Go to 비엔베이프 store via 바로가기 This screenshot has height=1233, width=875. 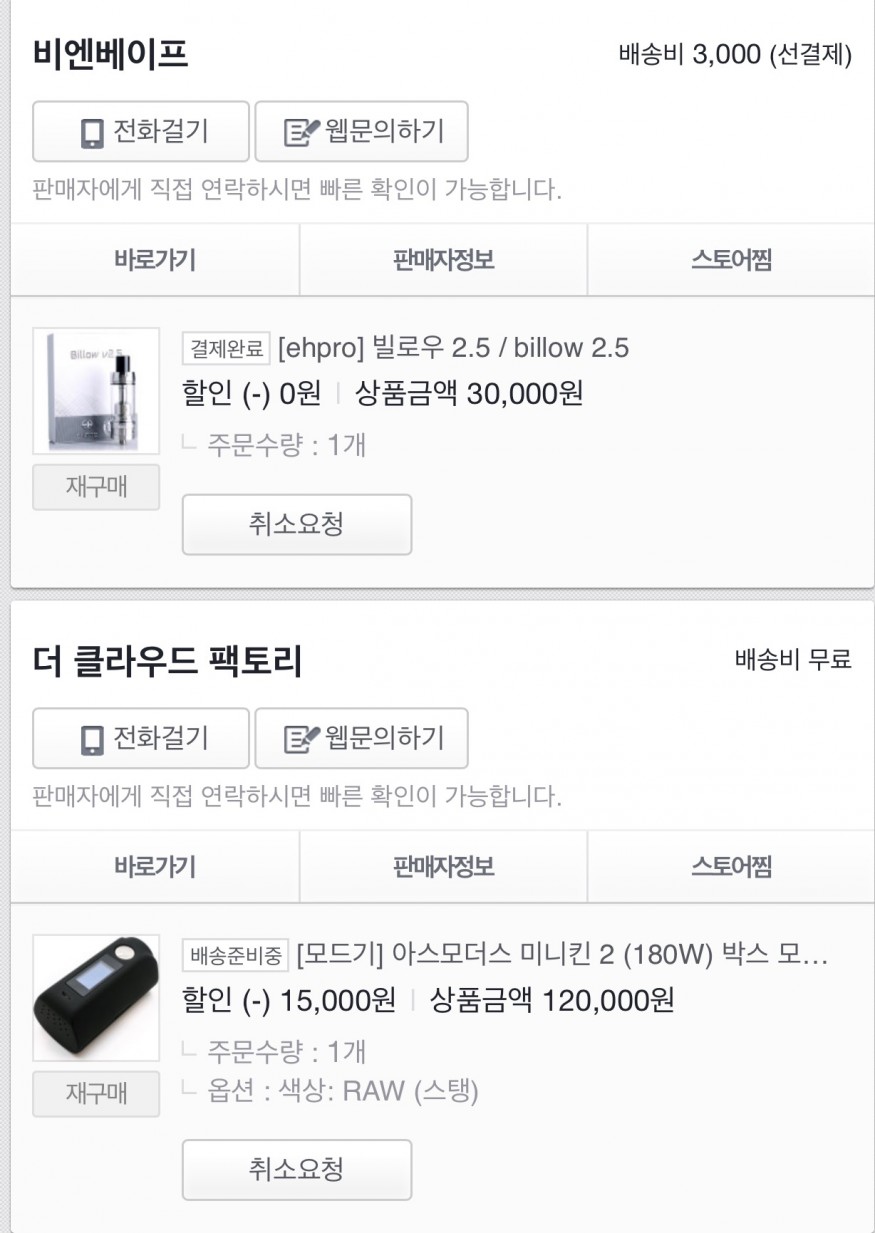coord(155,261)
